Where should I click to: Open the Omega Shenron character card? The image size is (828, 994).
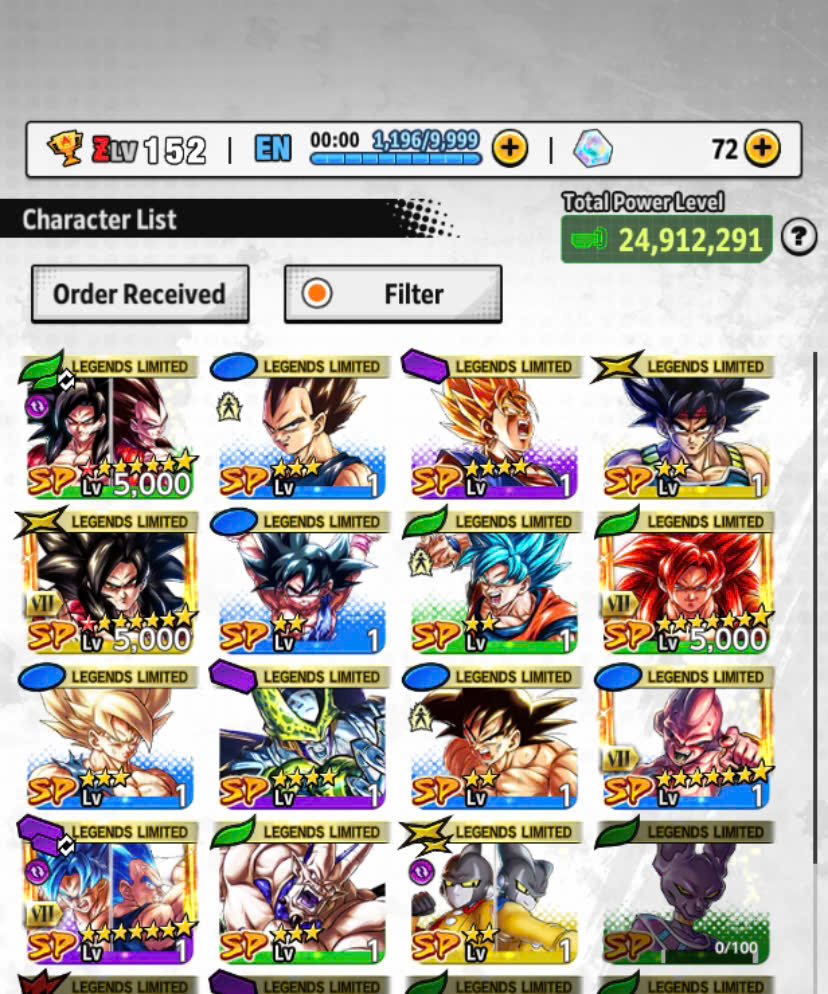pyautogui.click(x=302, y=893)
